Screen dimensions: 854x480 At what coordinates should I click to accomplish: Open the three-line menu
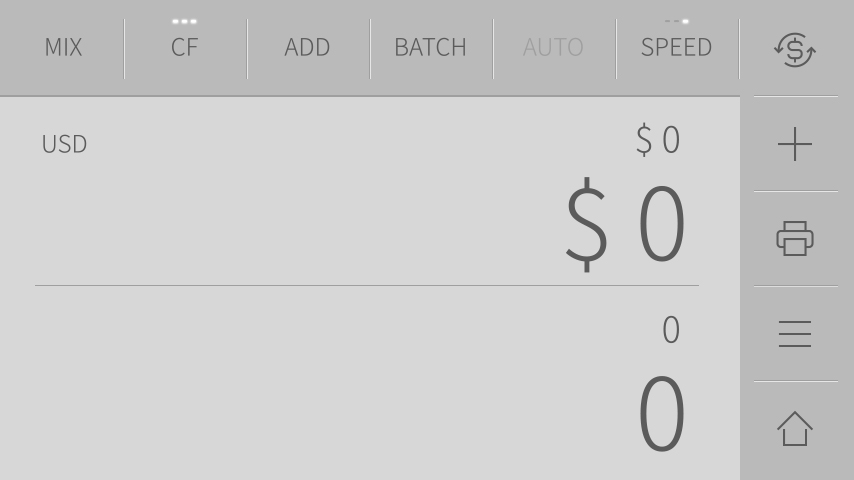795,334
